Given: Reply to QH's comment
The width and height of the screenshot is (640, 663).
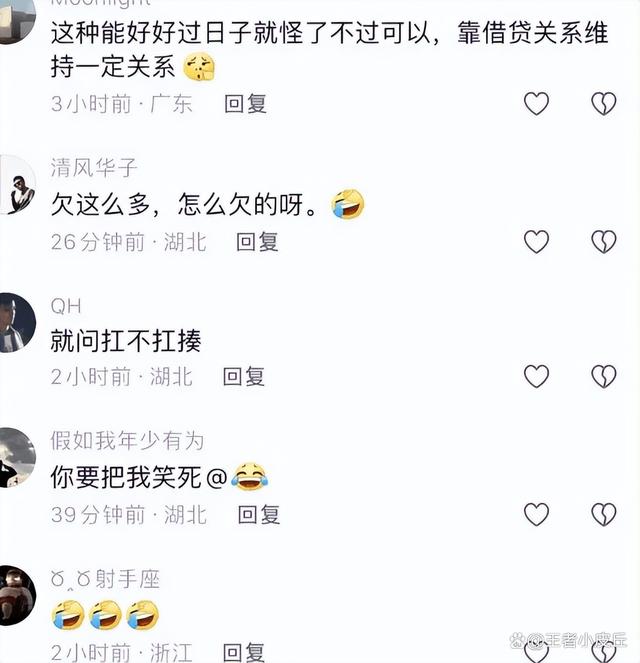Looking at the screenshot, I should pos(245,377).
